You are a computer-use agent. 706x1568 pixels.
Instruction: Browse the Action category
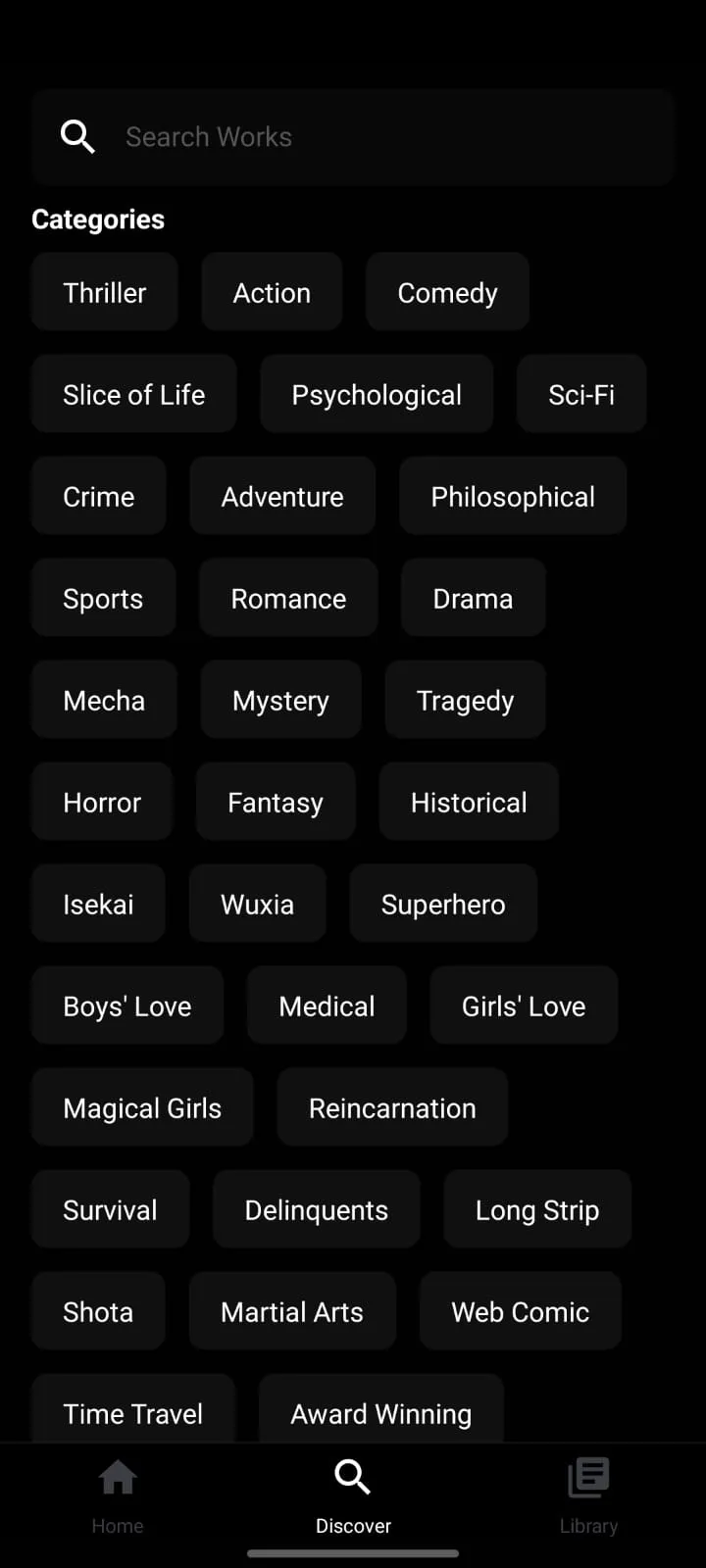point(272,293)
